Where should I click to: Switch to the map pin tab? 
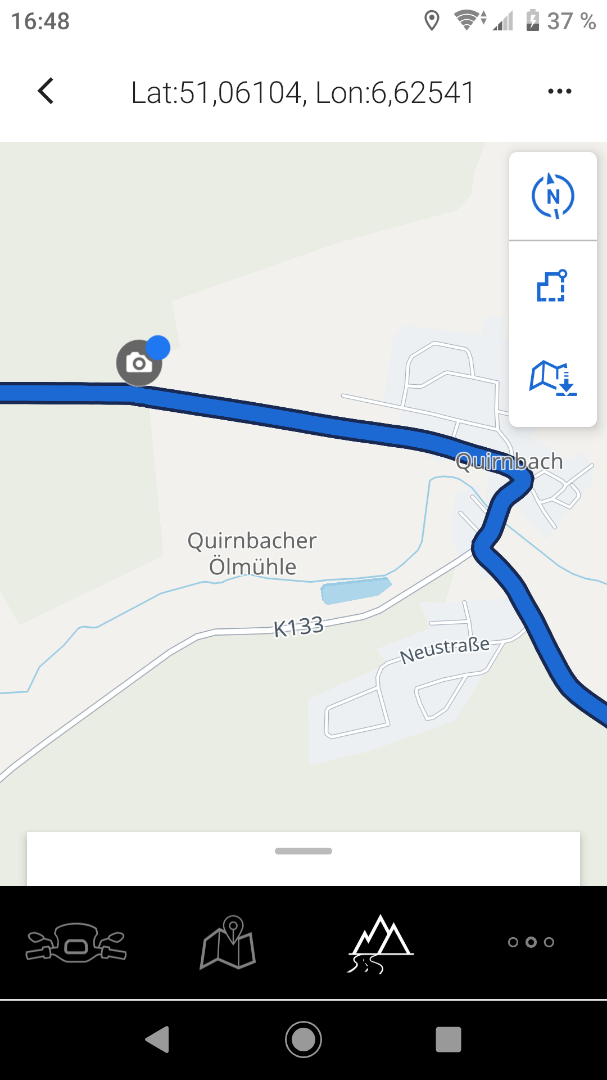[228, 942]
